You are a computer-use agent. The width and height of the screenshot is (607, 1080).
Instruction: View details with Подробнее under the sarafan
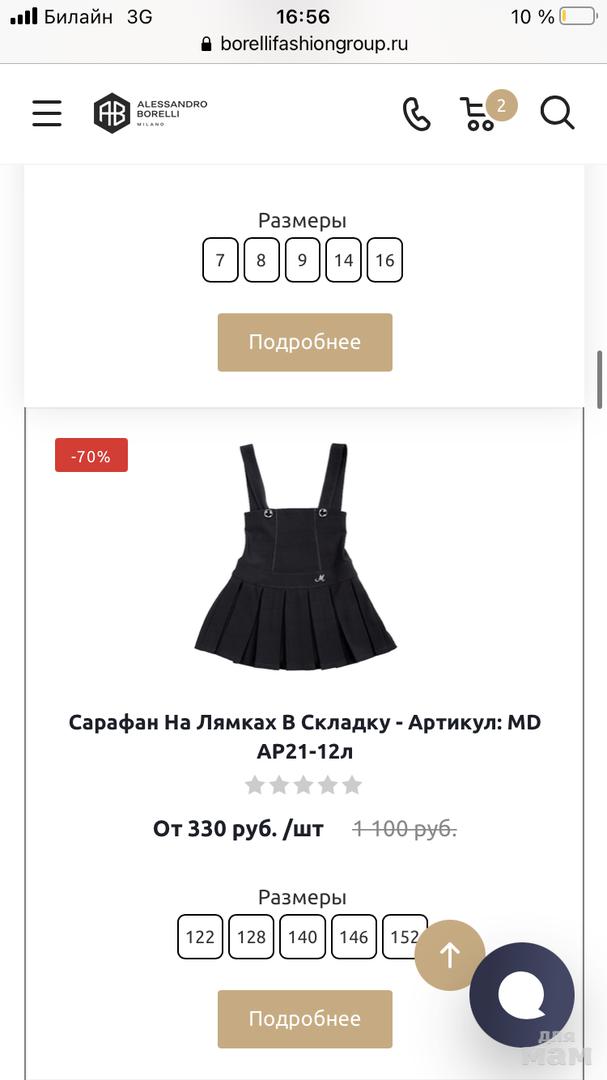[305, 1019]
